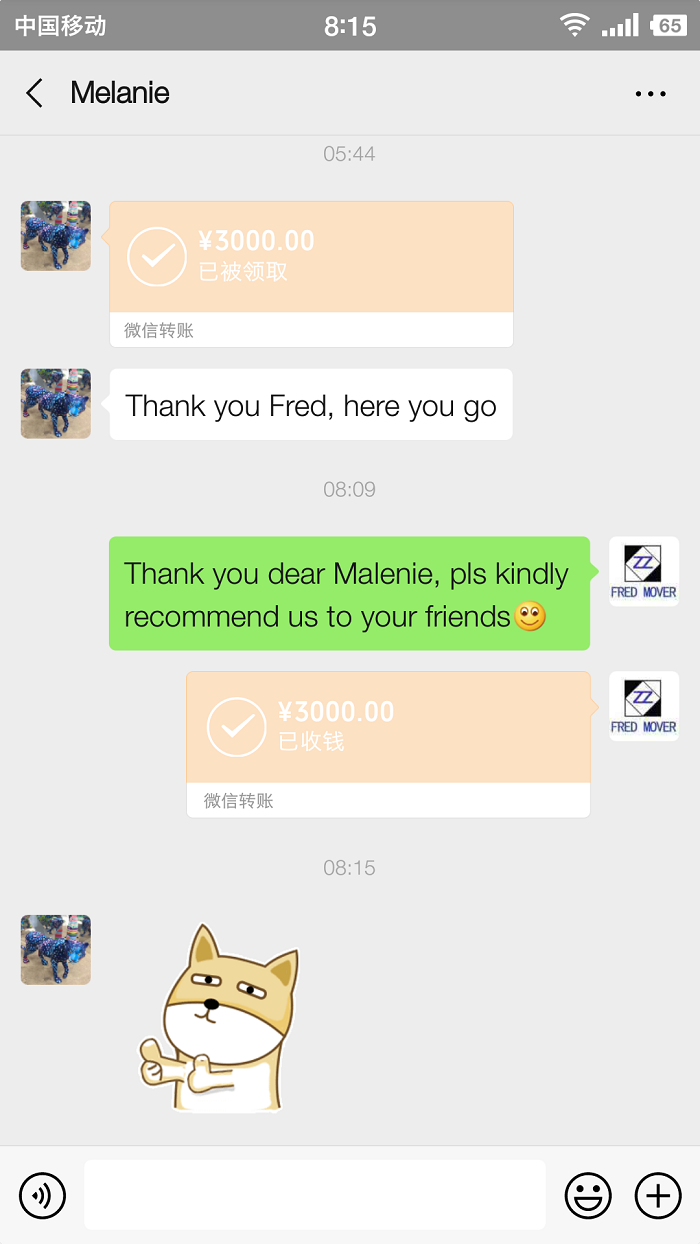Open the Shiba dog sticker from Melanie
Screen dimensions: 700x1244
pos(220,1020)
